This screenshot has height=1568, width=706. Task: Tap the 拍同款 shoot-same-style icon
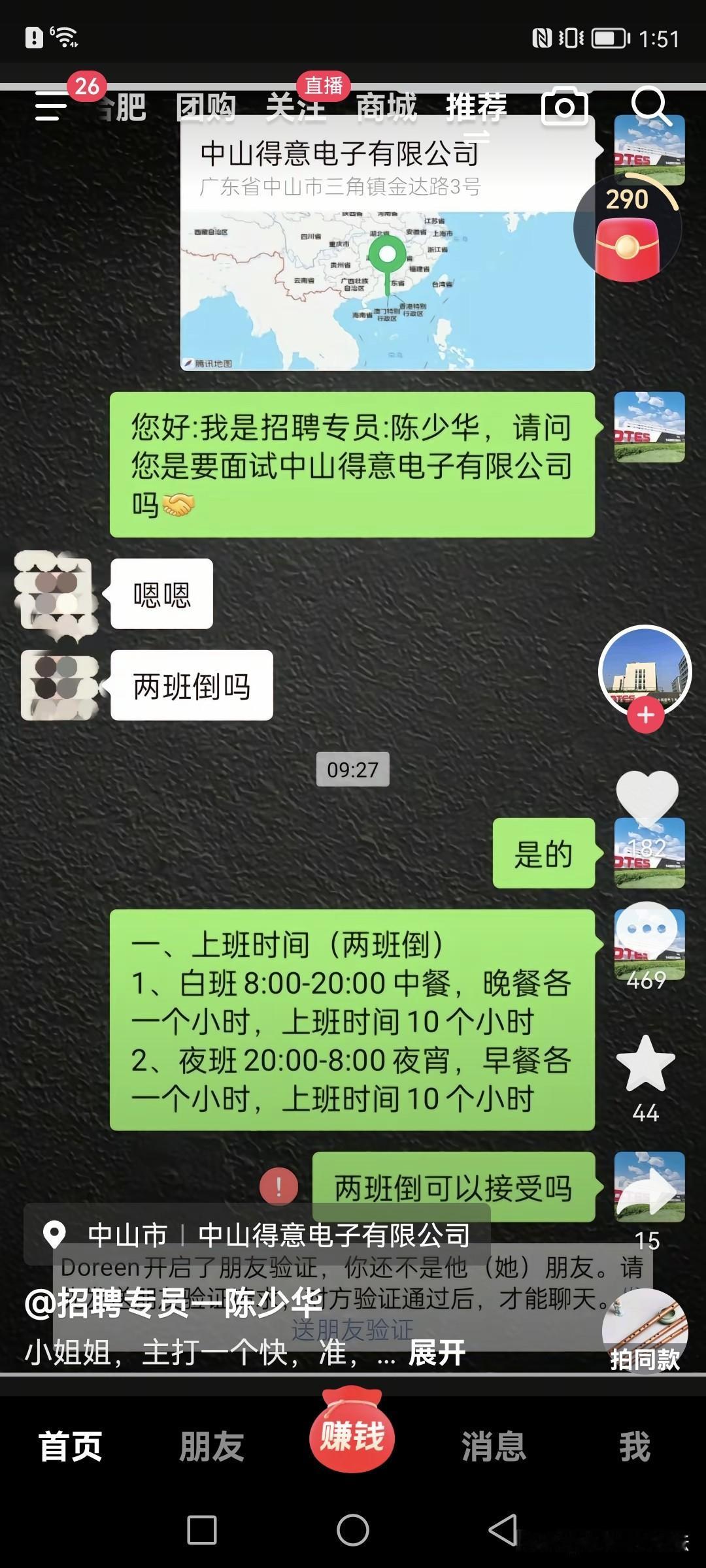[x=646, y=1333]
